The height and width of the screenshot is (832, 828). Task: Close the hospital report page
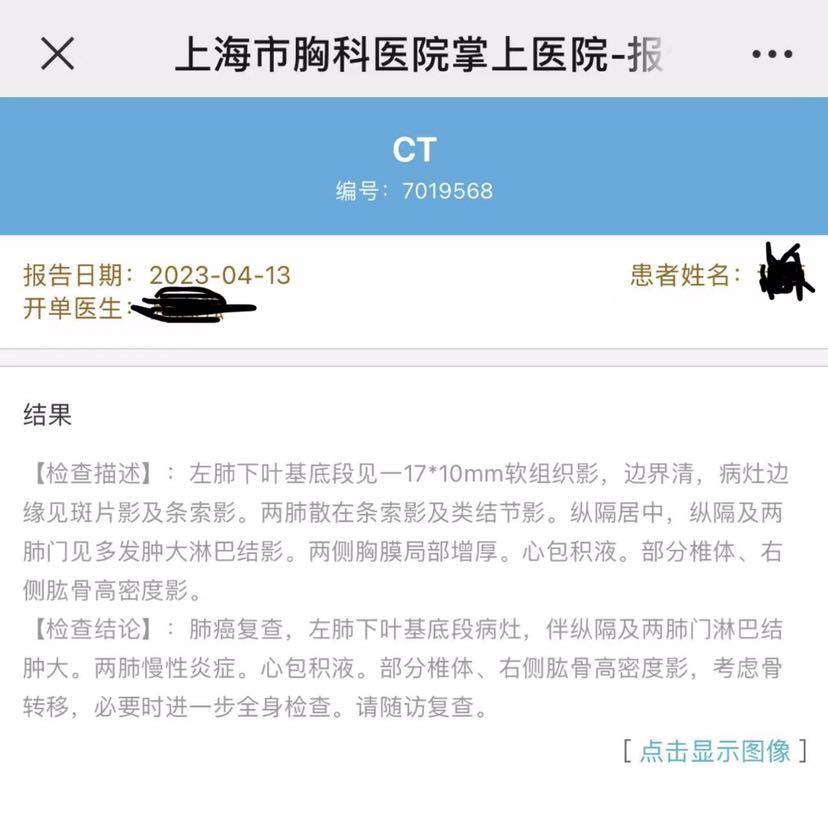click(57, 53)
